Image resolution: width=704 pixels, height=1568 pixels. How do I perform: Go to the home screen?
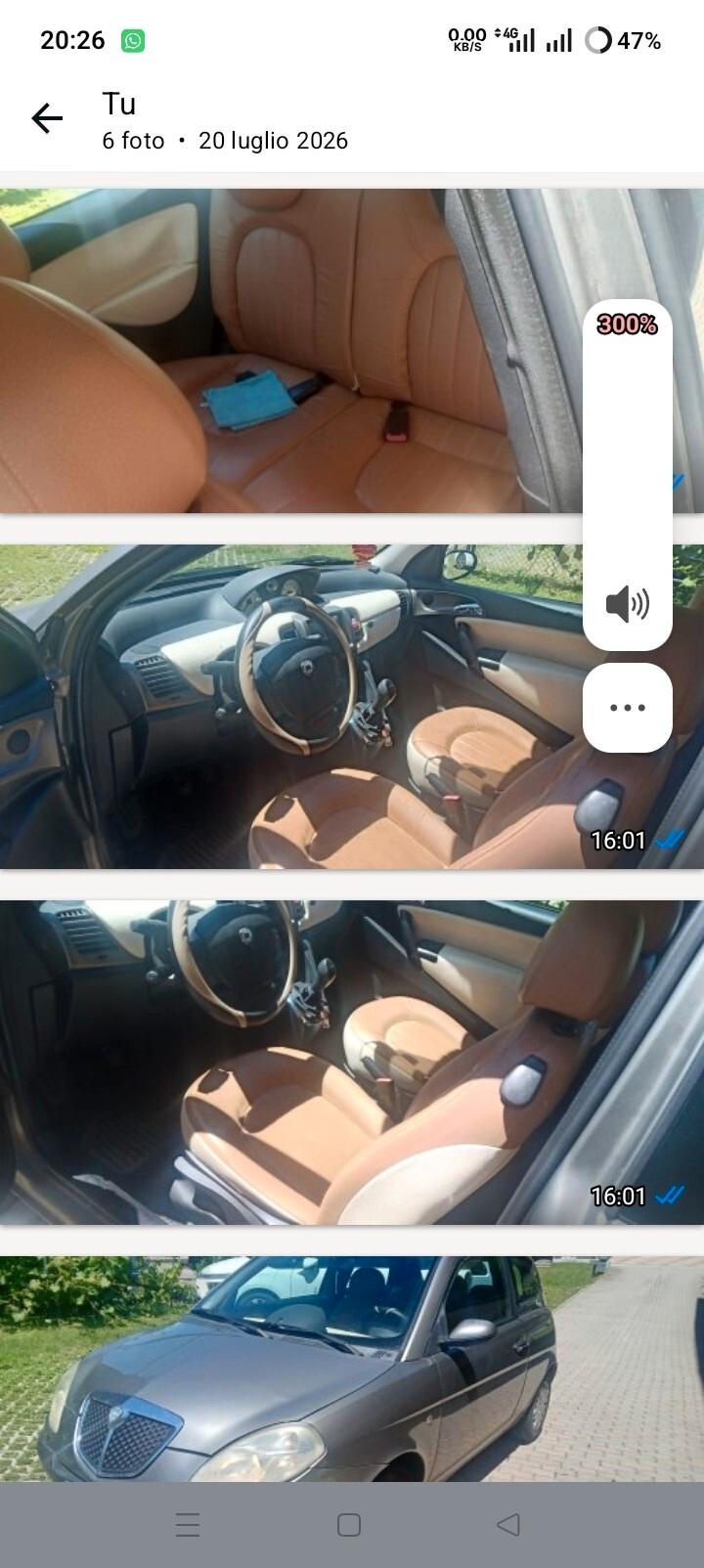(x=349, y=1525)
